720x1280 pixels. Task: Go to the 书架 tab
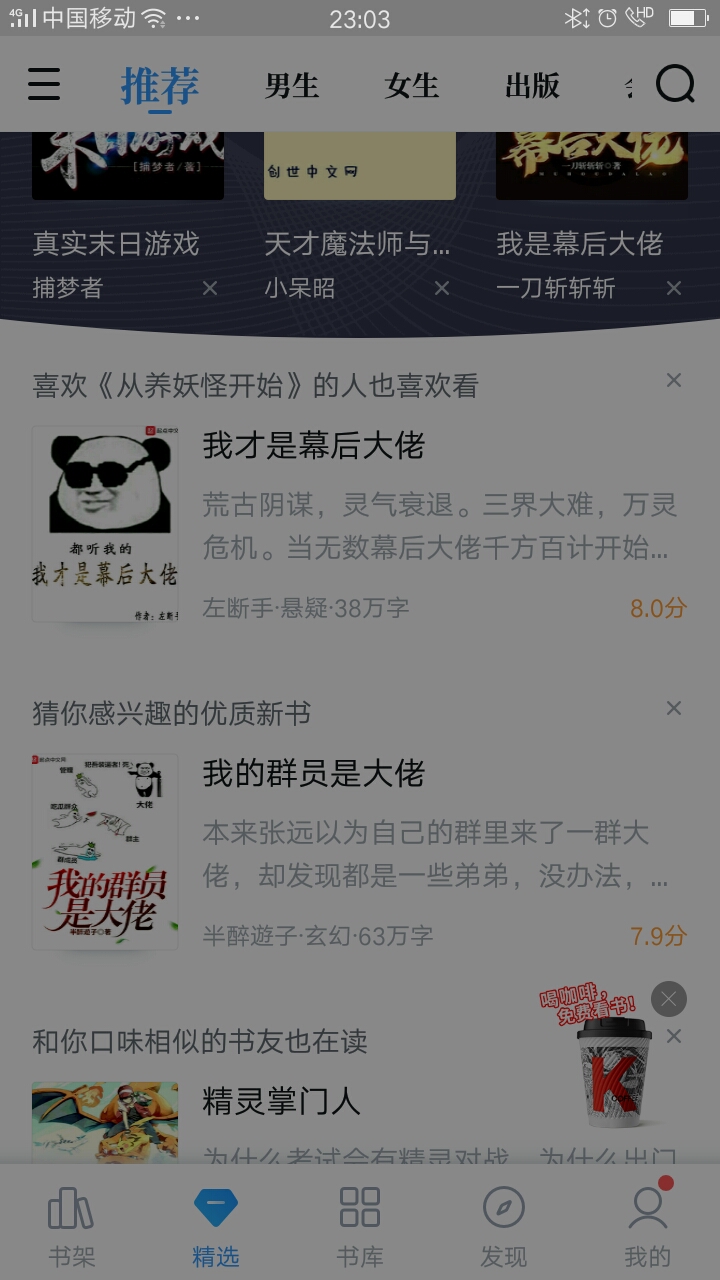point(72,1225)
